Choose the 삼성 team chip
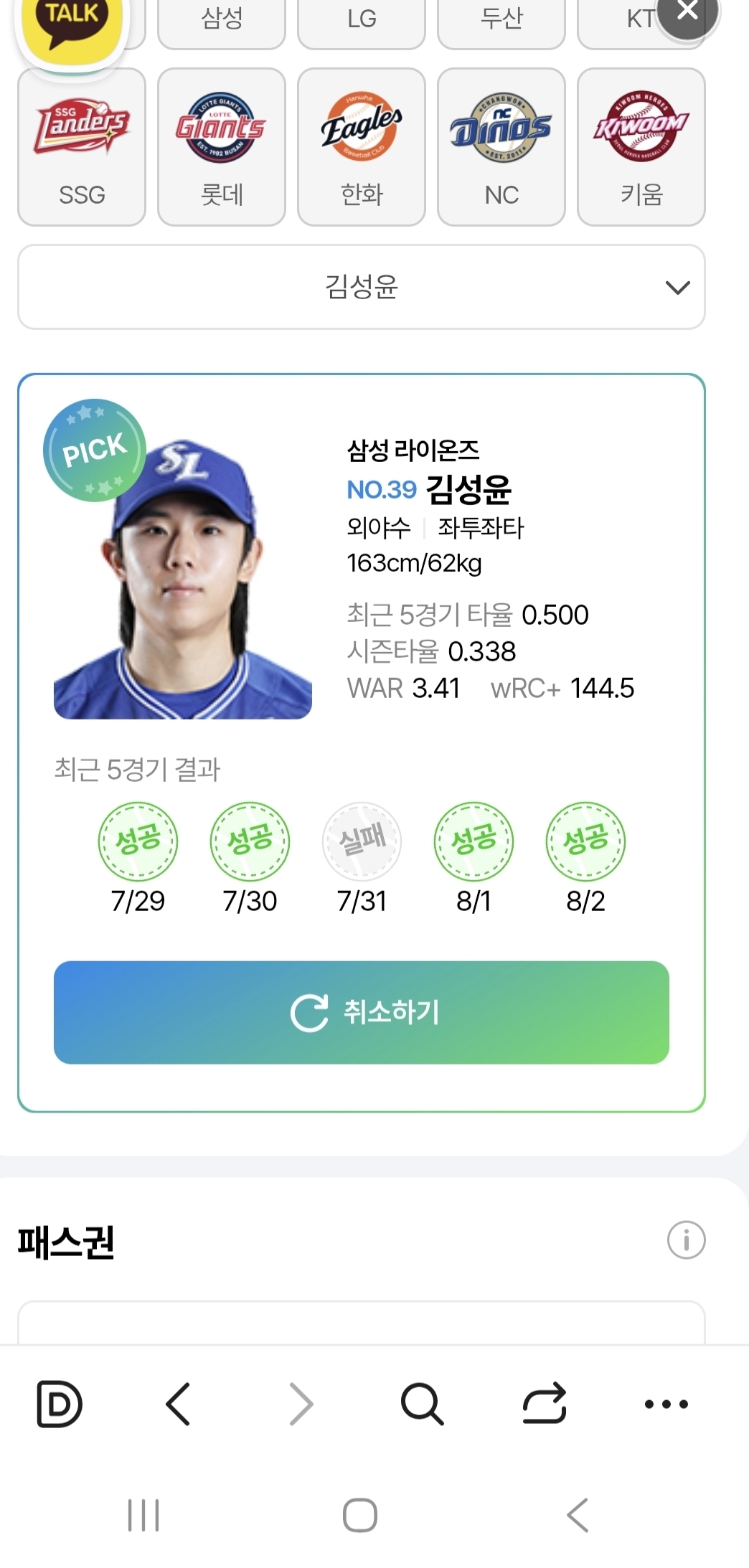Screen dimensions: 749x1568 (x=221, y=20)
